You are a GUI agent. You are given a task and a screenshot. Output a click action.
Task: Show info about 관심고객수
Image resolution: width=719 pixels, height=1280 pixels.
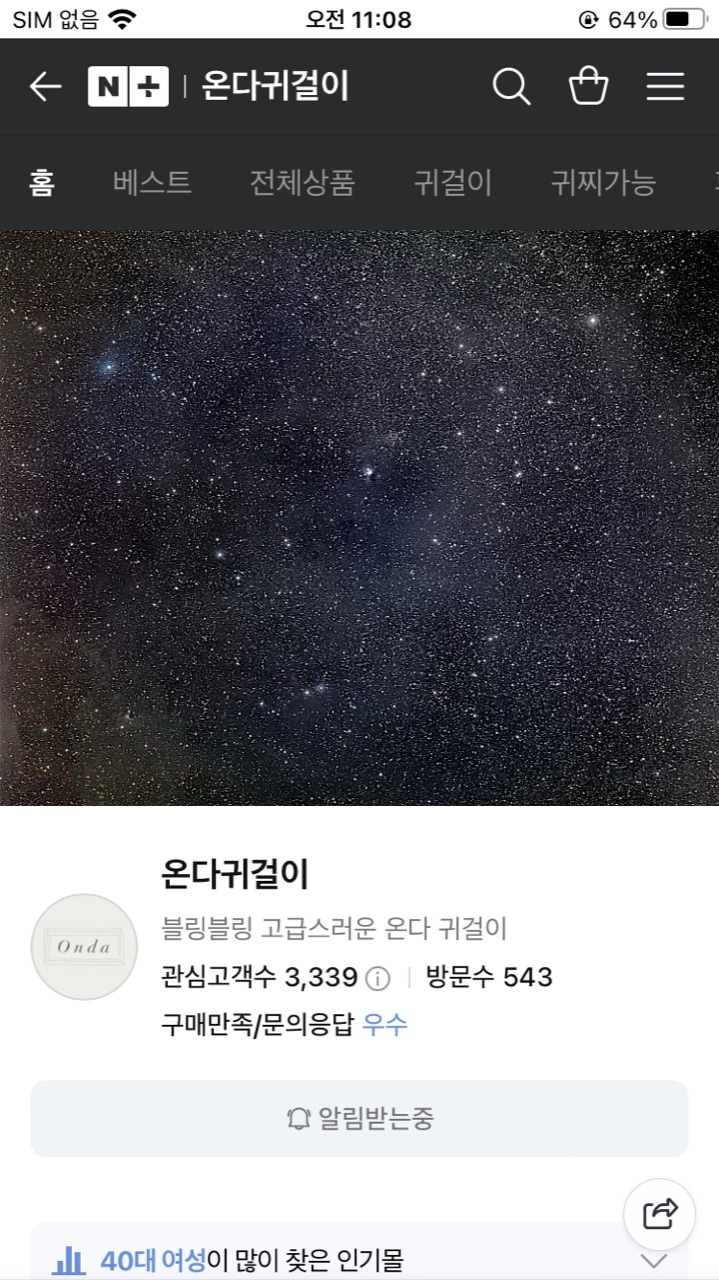point(377,978)
